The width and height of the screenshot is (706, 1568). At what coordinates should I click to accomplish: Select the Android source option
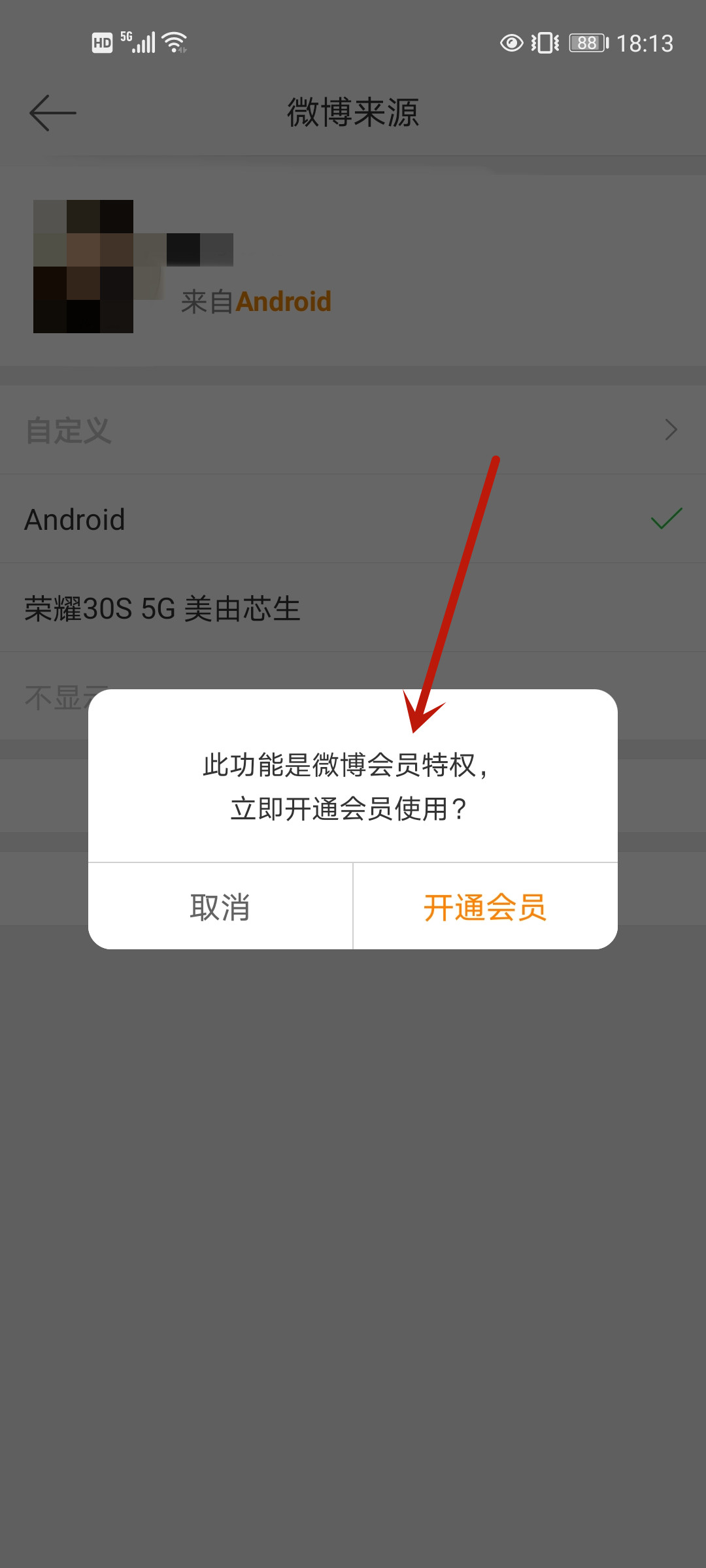(74, 519)
